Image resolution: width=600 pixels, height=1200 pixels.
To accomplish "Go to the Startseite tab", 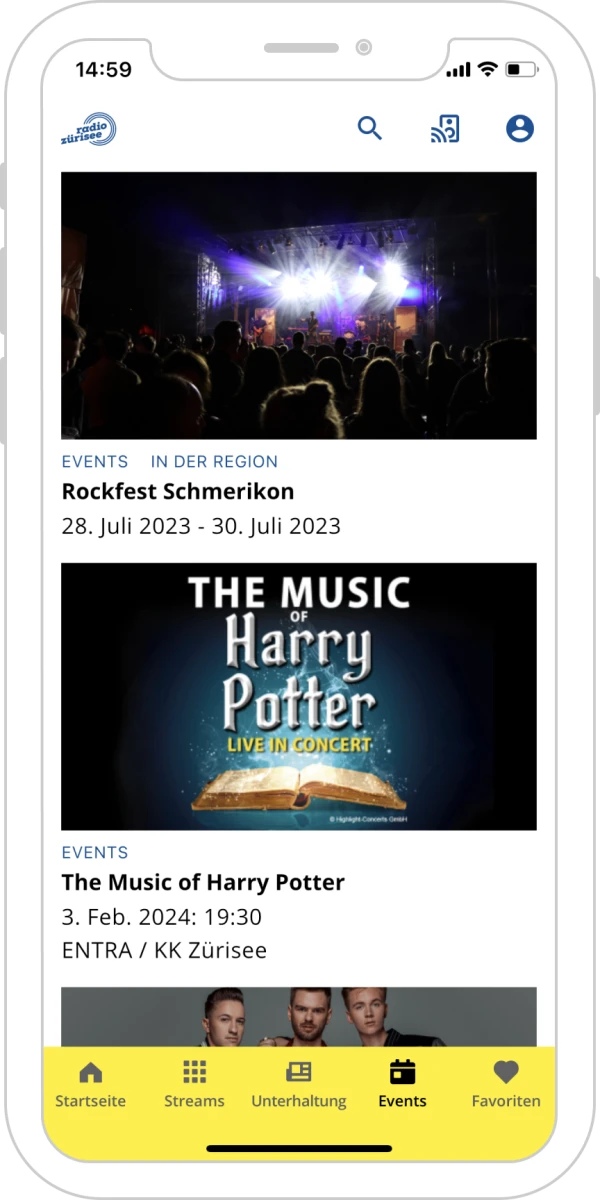I will pyautogui.click(x=91, y=1085).
